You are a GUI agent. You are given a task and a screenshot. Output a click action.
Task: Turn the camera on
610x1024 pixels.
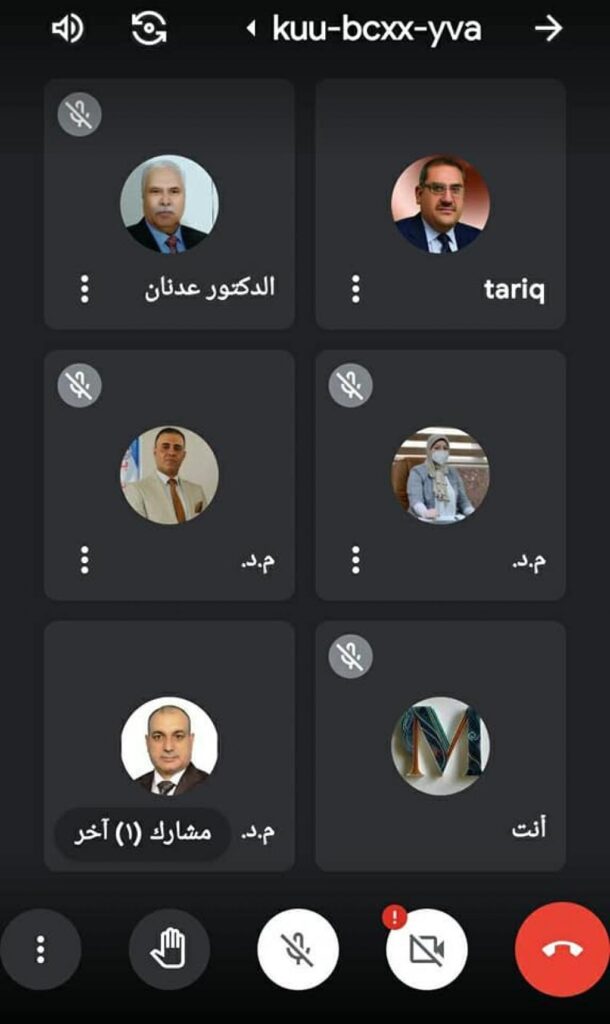(x=427, y=949)
